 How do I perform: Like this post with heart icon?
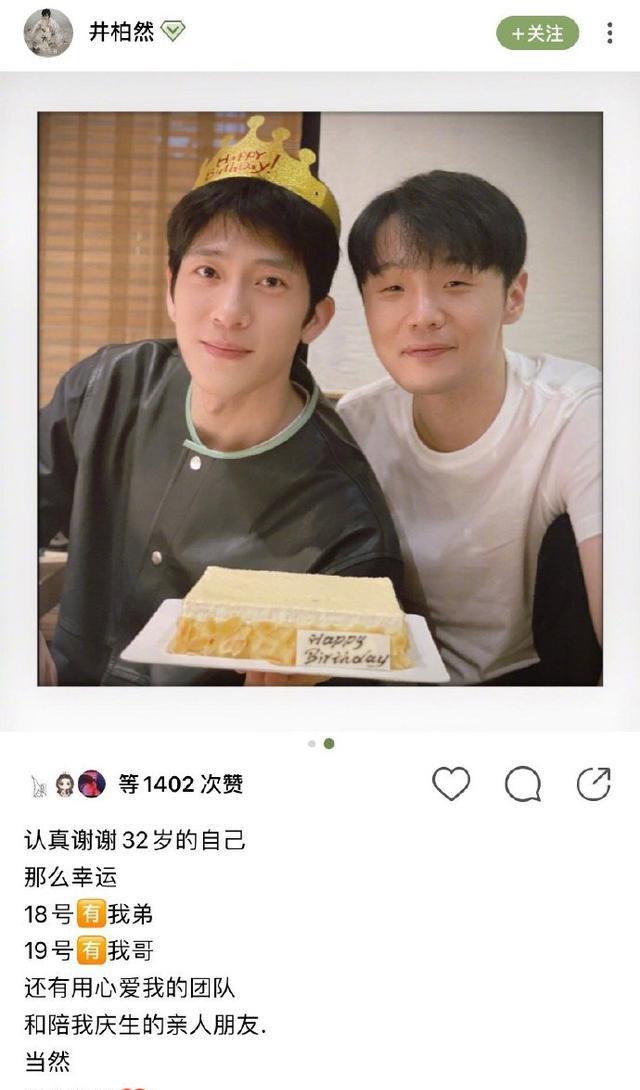451,784
